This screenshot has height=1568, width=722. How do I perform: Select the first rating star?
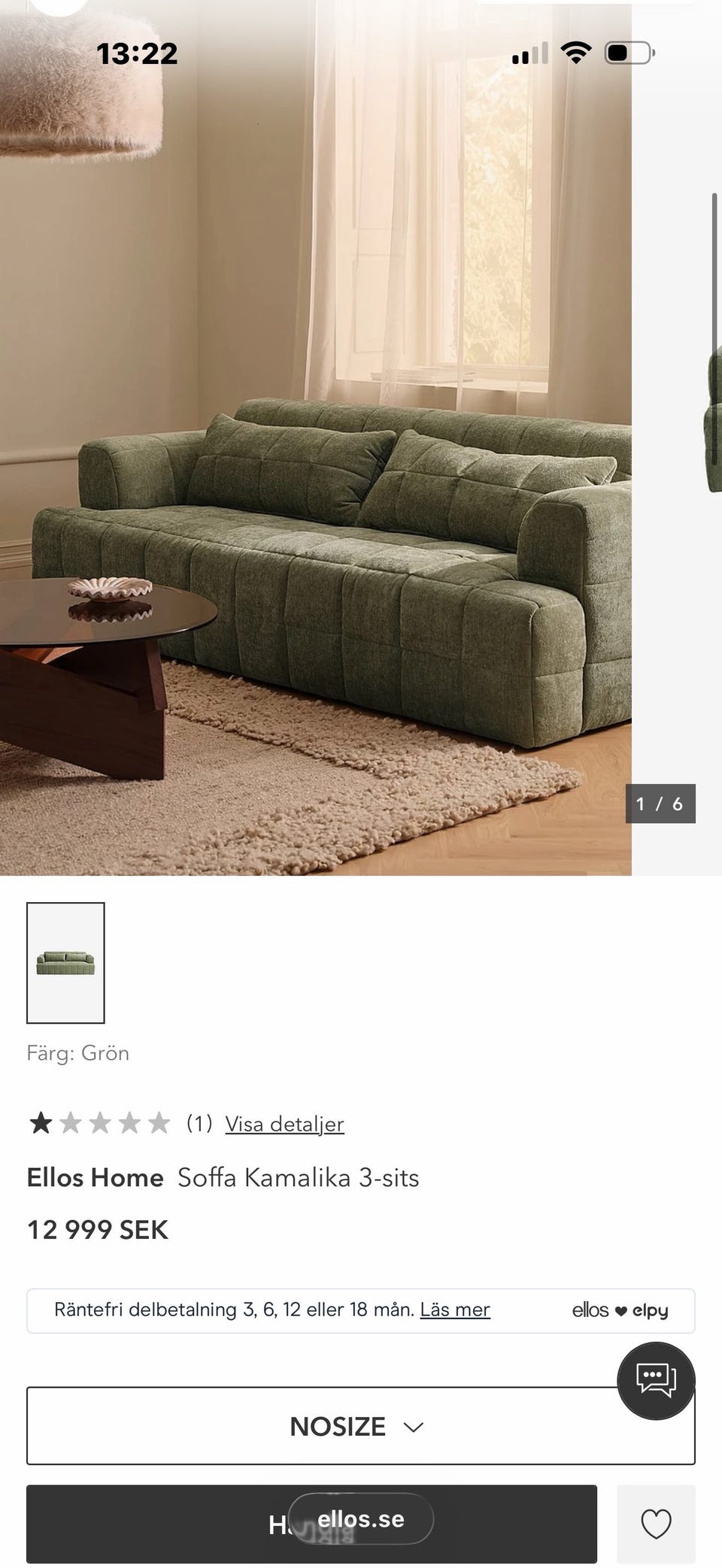(43, 1123)
